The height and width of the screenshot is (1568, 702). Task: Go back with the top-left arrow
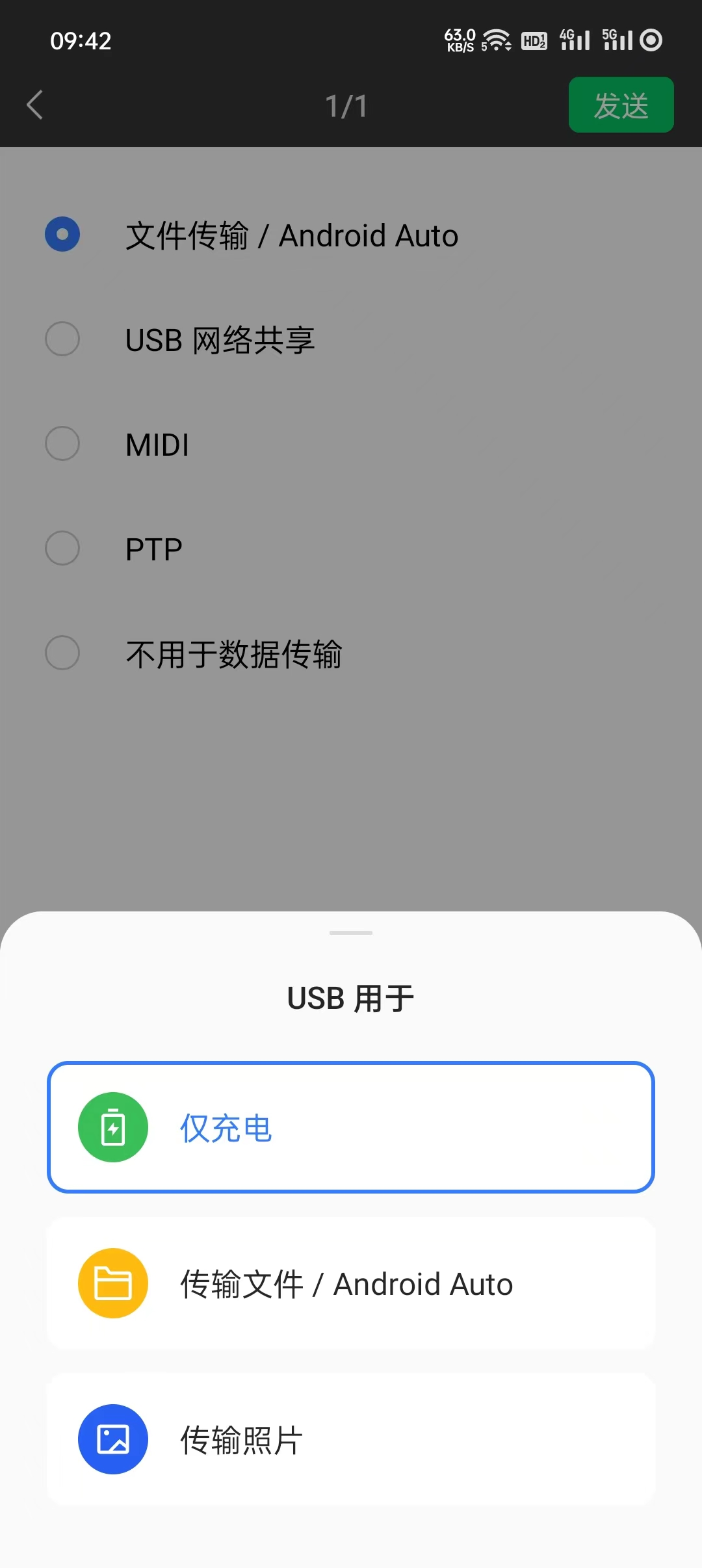click(x=35, y=105)
